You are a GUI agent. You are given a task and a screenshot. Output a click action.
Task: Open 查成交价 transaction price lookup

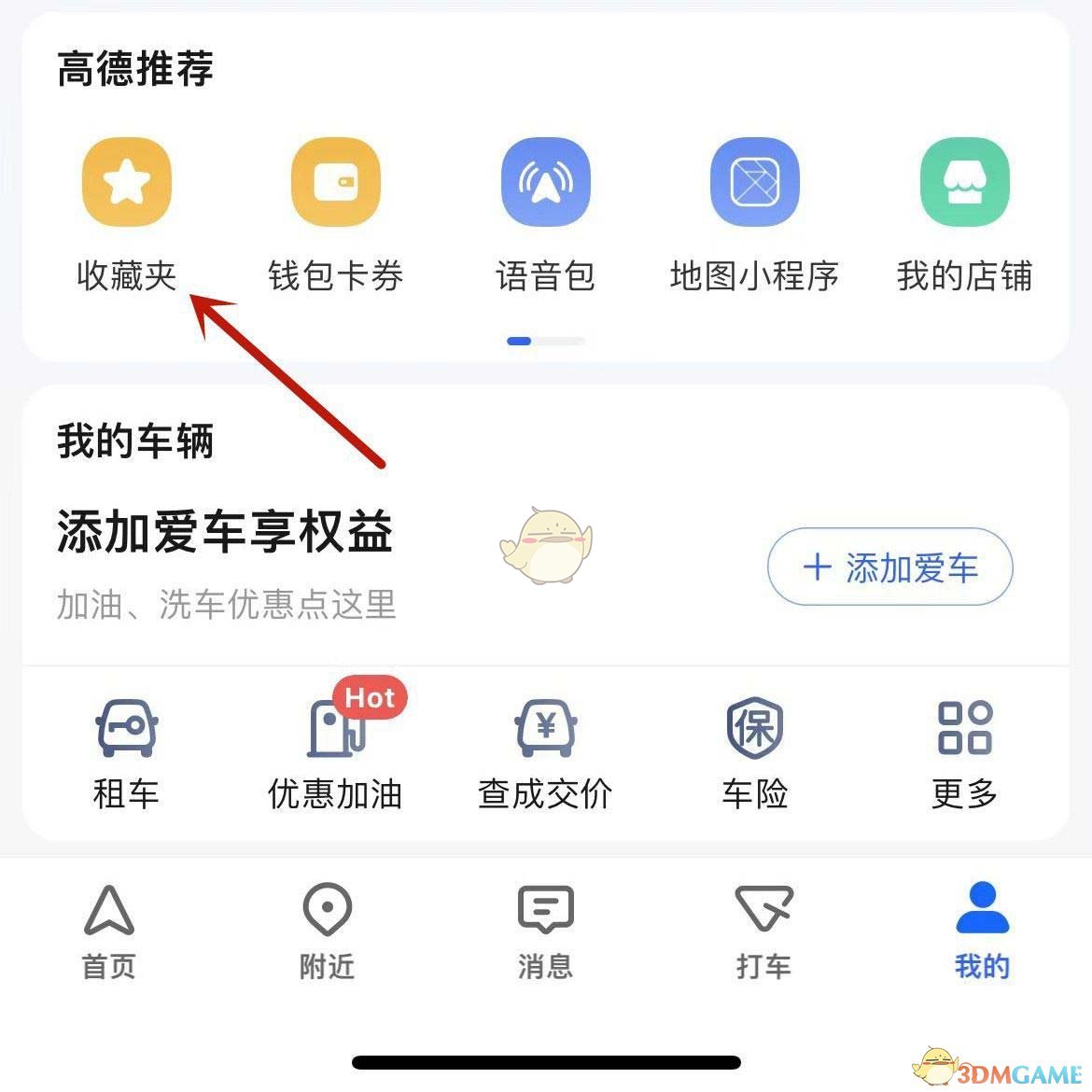(545, 753)
